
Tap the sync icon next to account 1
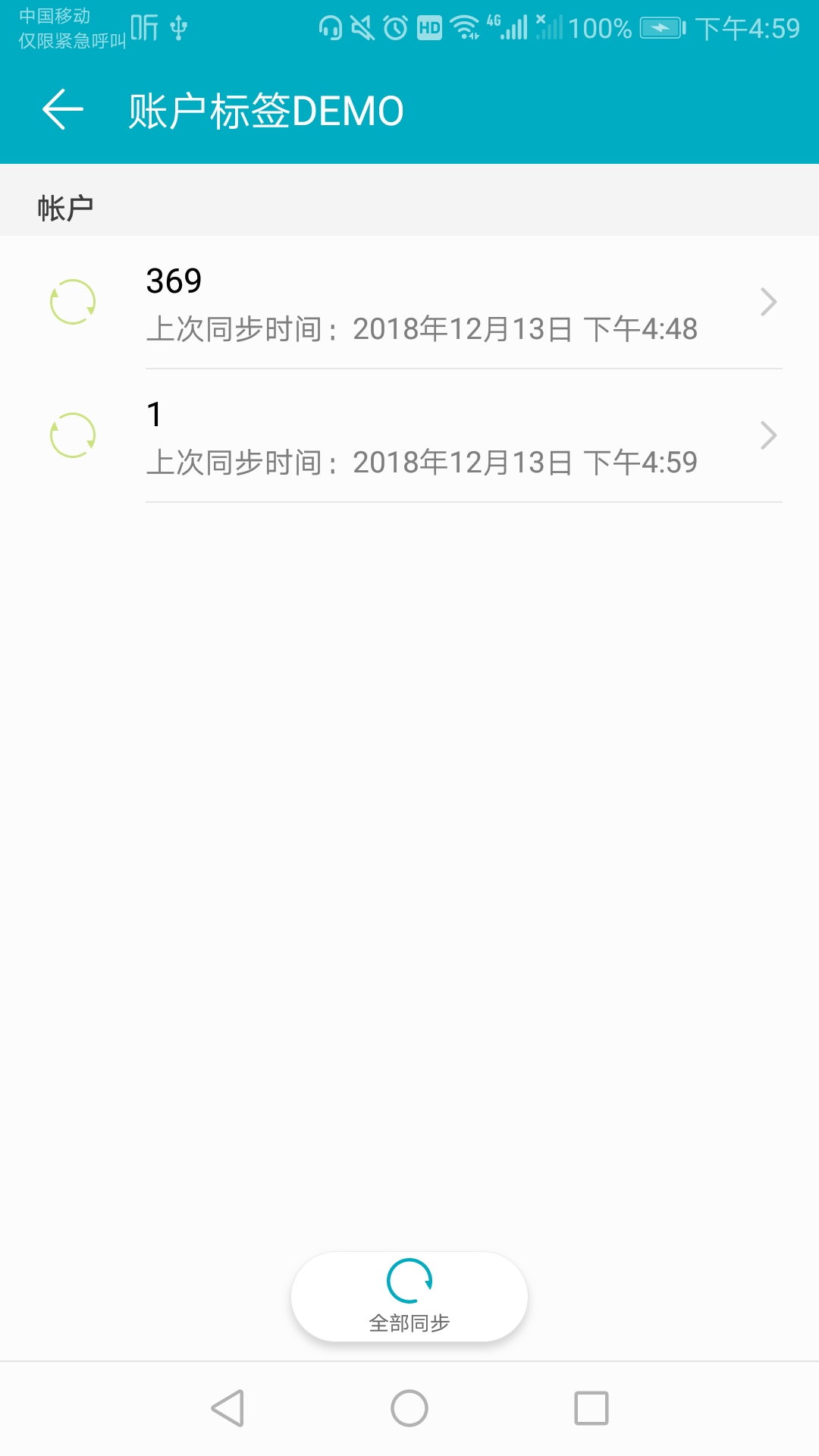72,434
